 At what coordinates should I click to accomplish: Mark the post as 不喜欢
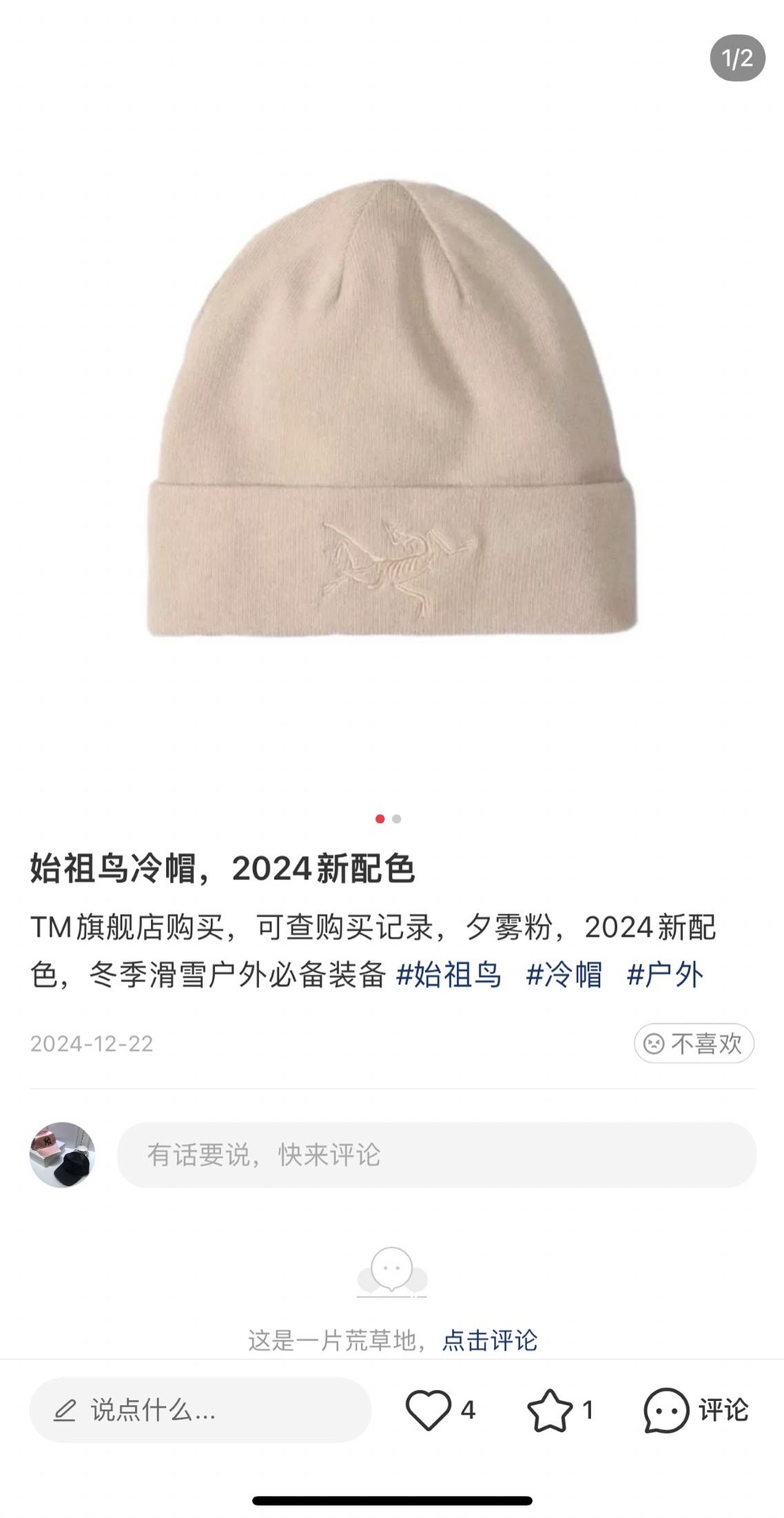[693, 1044]
